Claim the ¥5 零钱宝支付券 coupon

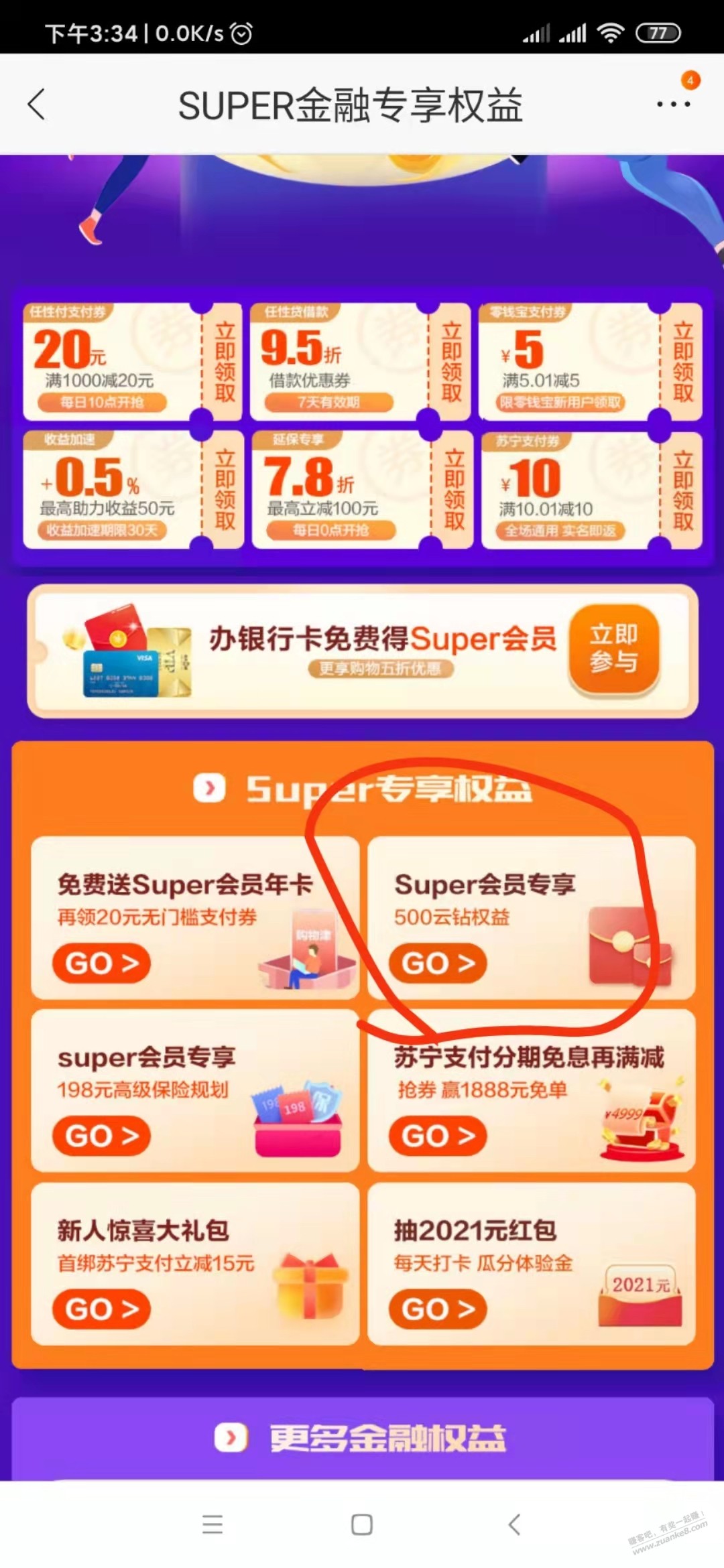click(682, 362)
